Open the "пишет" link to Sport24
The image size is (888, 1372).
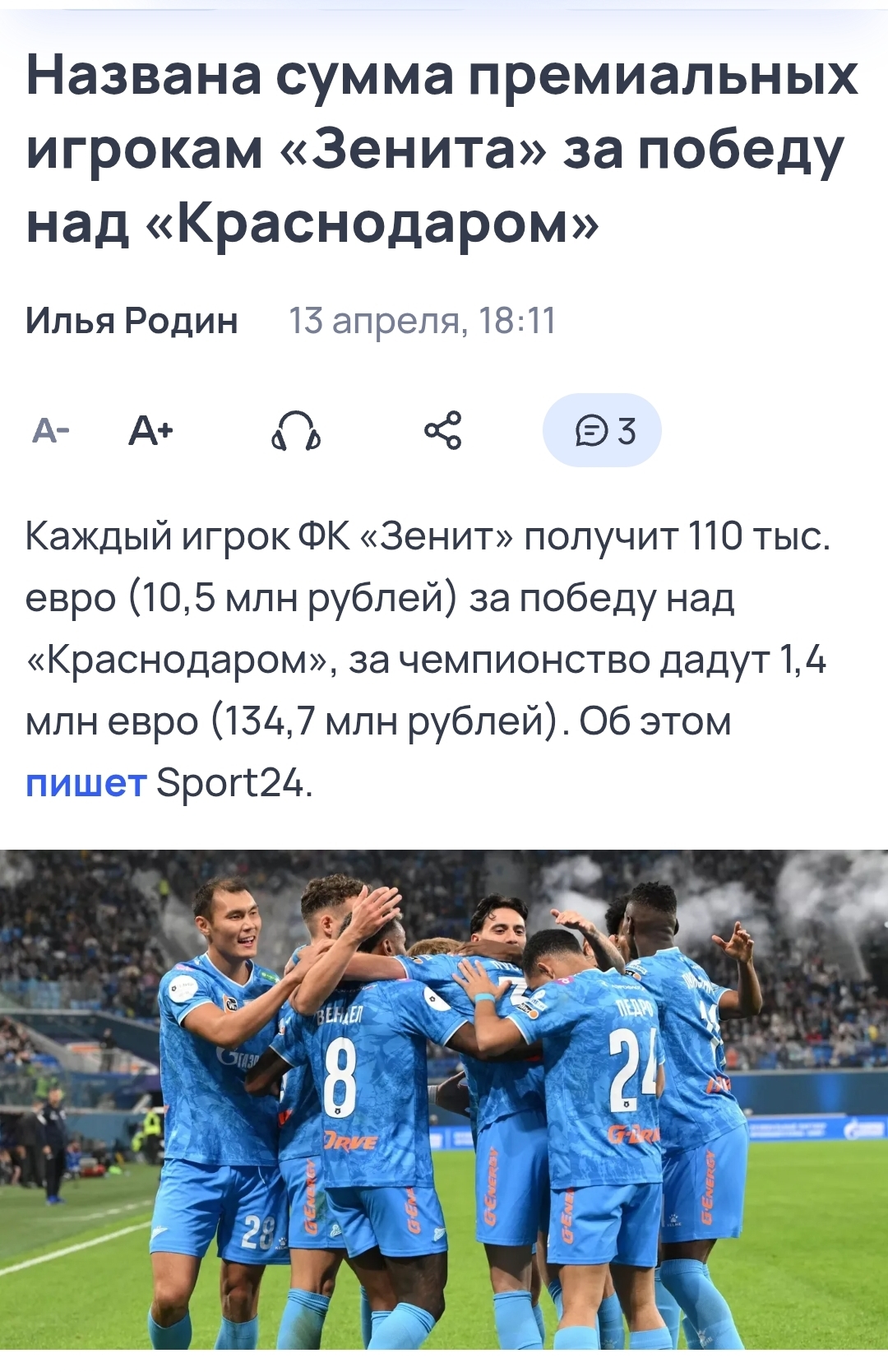(86, 782)
